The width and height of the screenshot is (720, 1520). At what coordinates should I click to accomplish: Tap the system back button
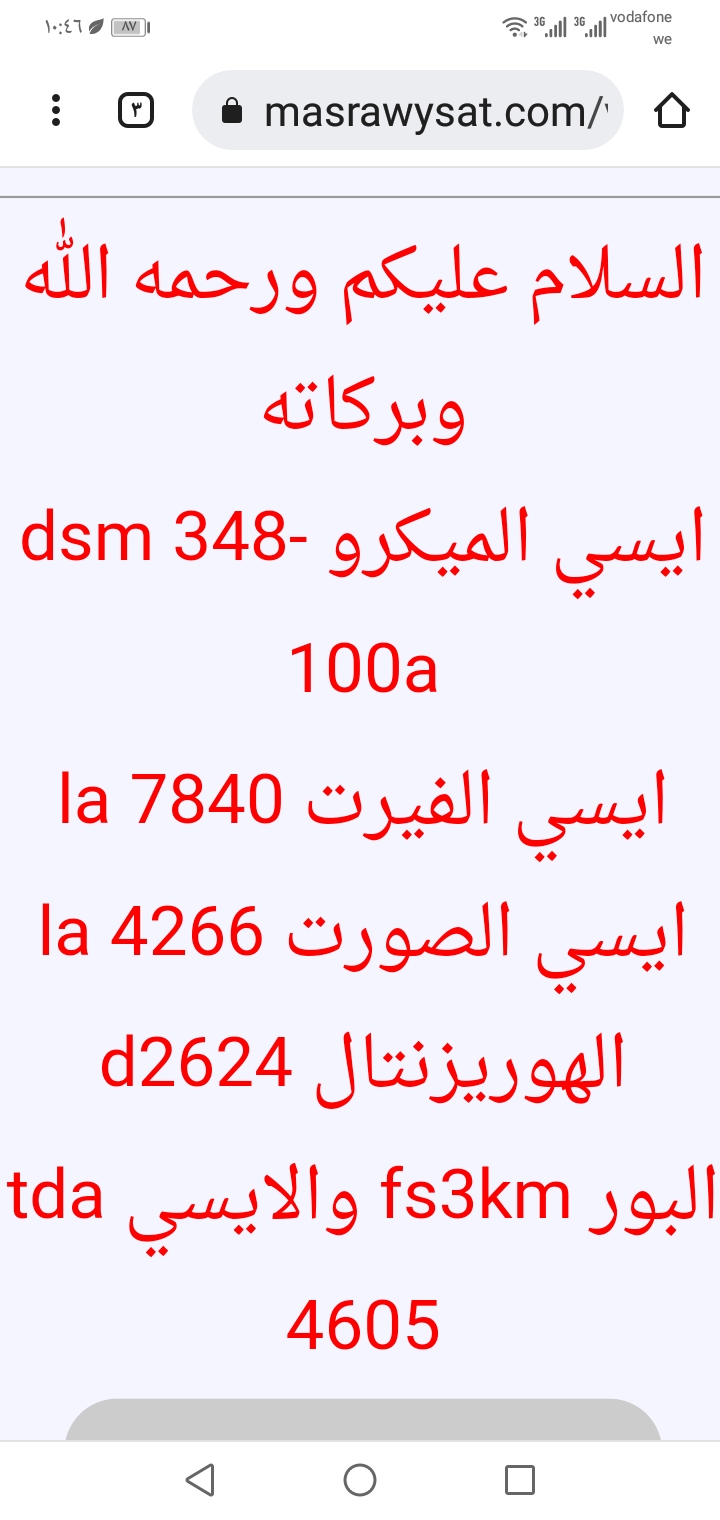[200, 1479]
